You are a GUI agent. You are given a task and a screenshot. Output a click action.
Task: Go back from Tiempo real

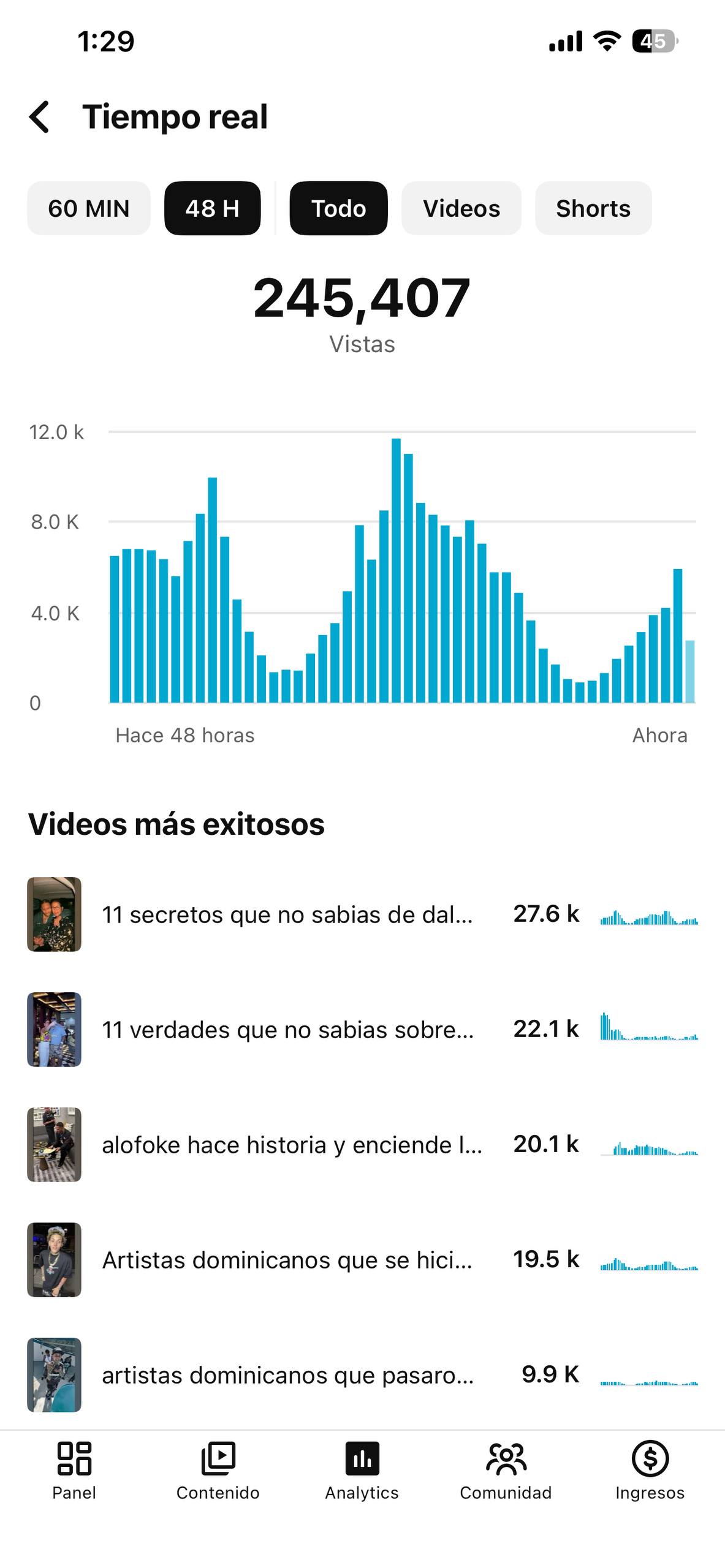coord(39,117)
